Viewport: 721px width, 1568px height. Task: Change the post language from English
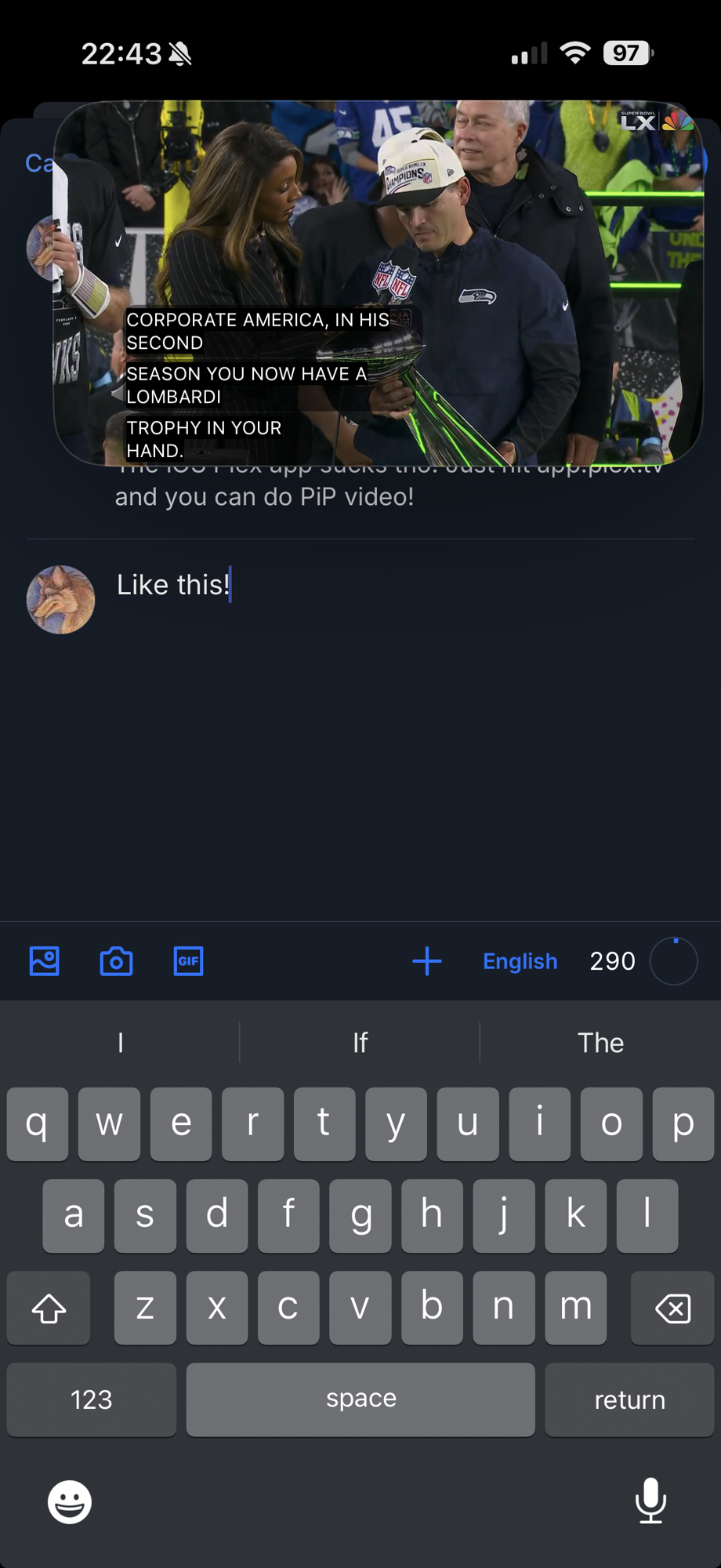(x=520, y=960)
